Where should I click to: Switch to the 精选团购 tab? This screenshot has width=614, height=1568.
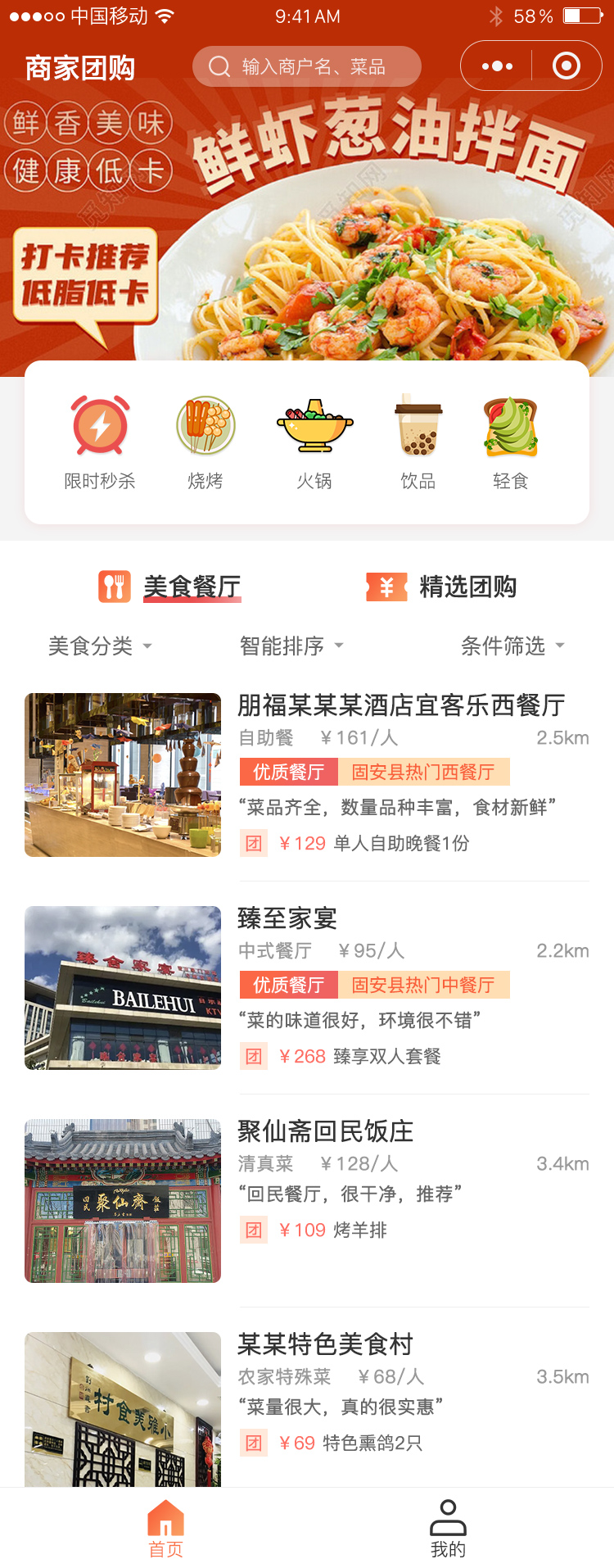coord(442,587)
